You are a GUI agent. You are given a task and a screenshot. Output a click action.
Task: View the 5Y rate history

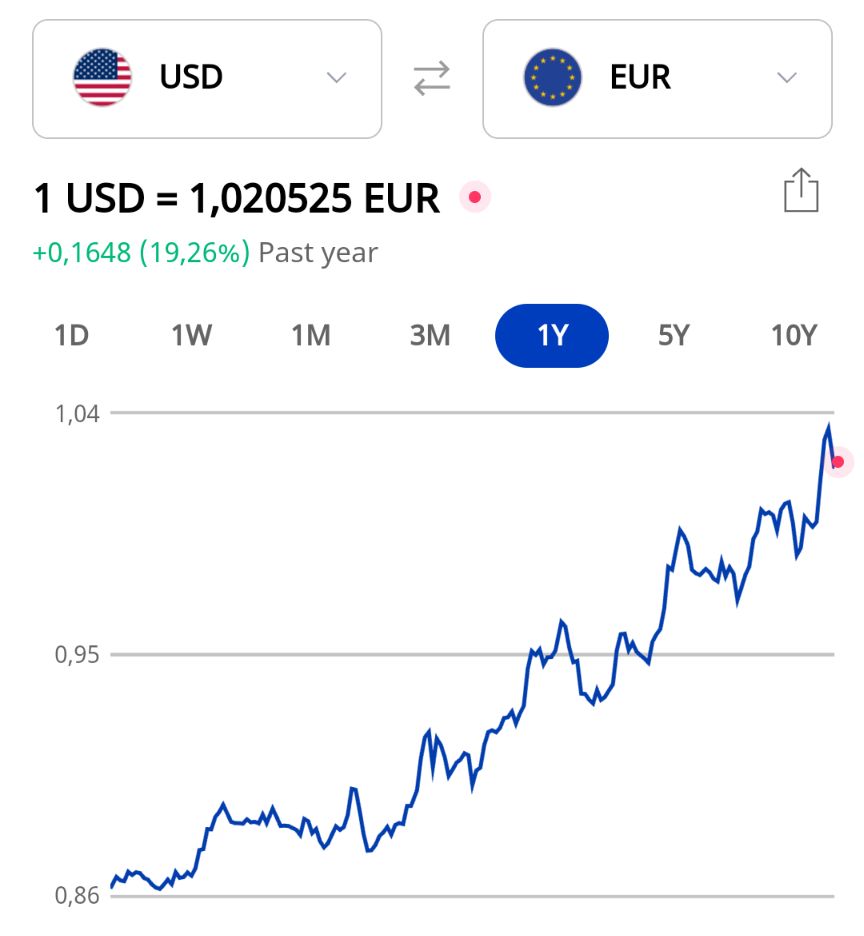click(x=674, y=336)
